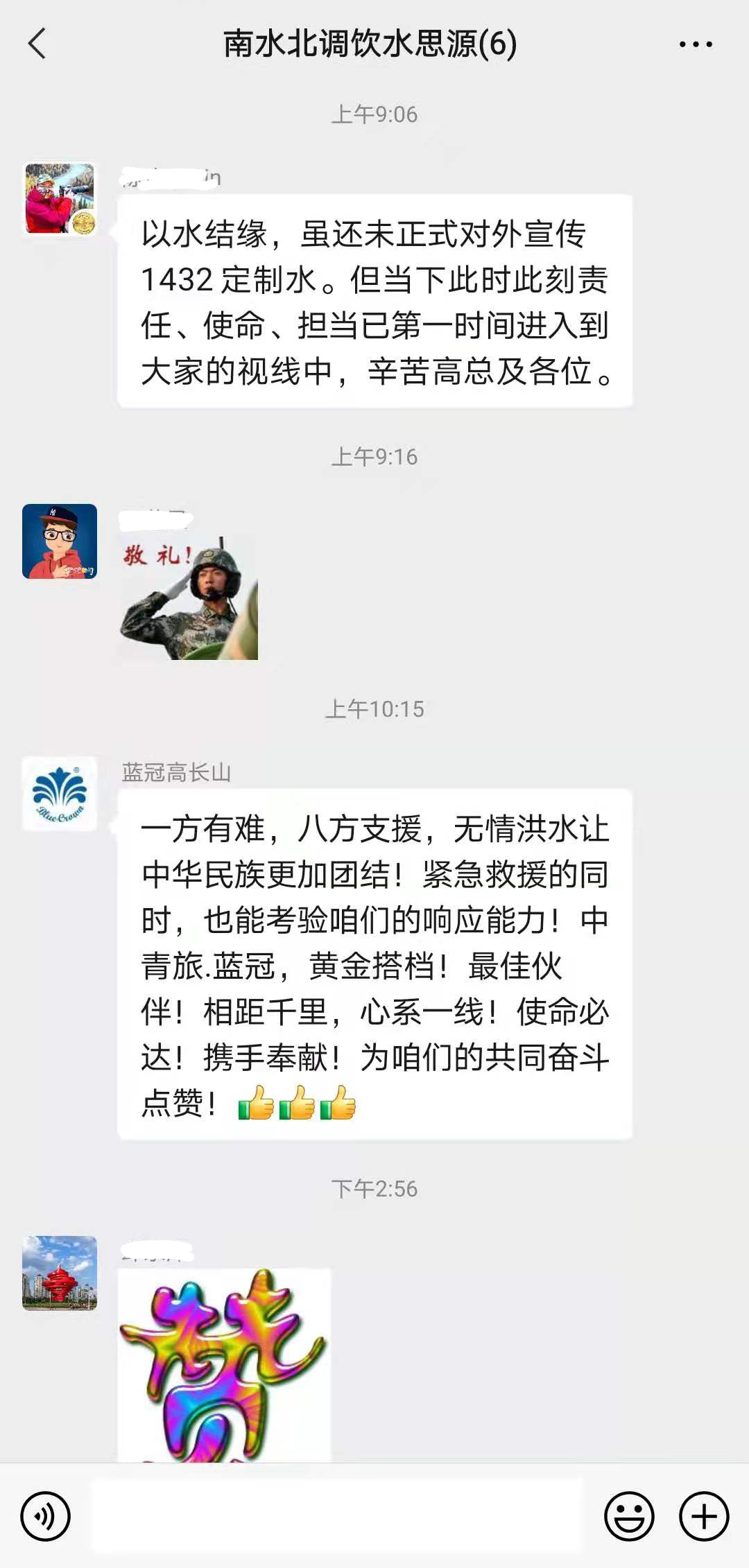Open the red sculpture avatar profile
The width and height of the screenshot is (749, 1568).
[x=60, y=1273]
